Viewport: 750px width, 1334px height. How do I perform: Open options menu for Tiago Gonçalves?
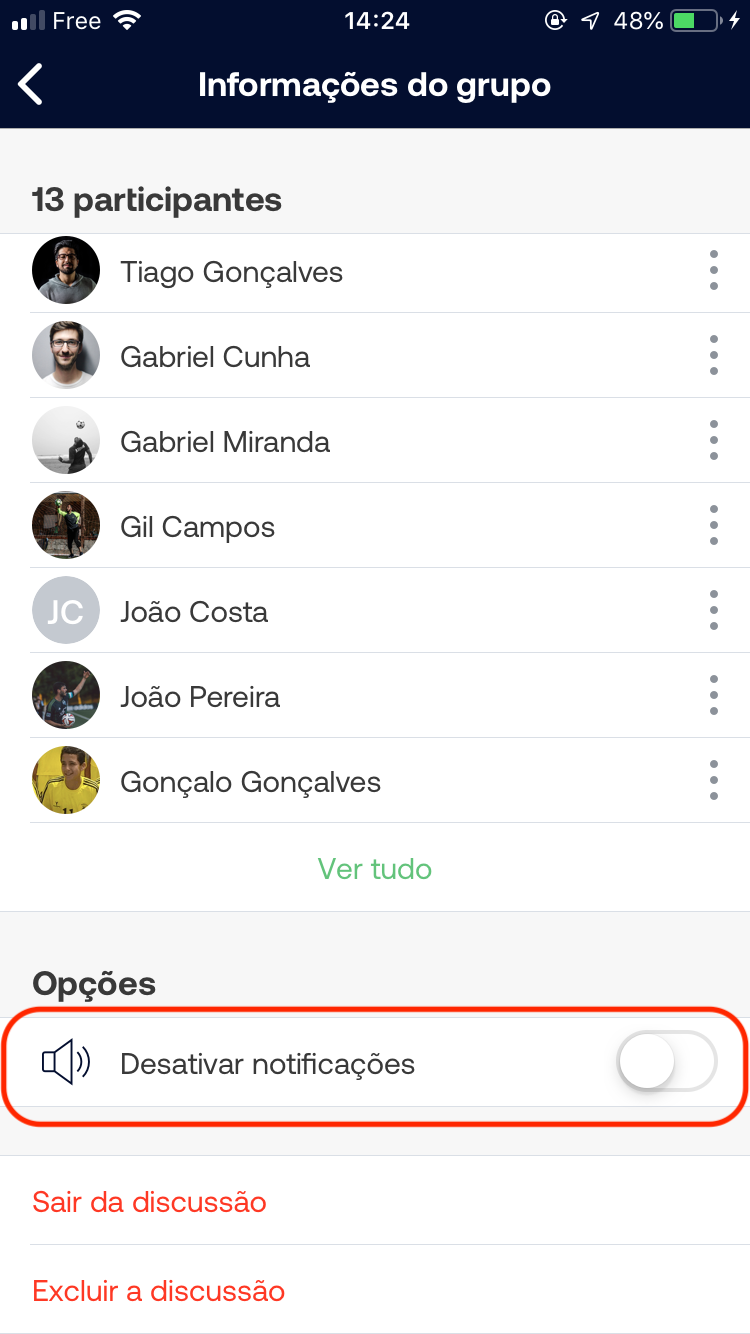pos(713,271)
